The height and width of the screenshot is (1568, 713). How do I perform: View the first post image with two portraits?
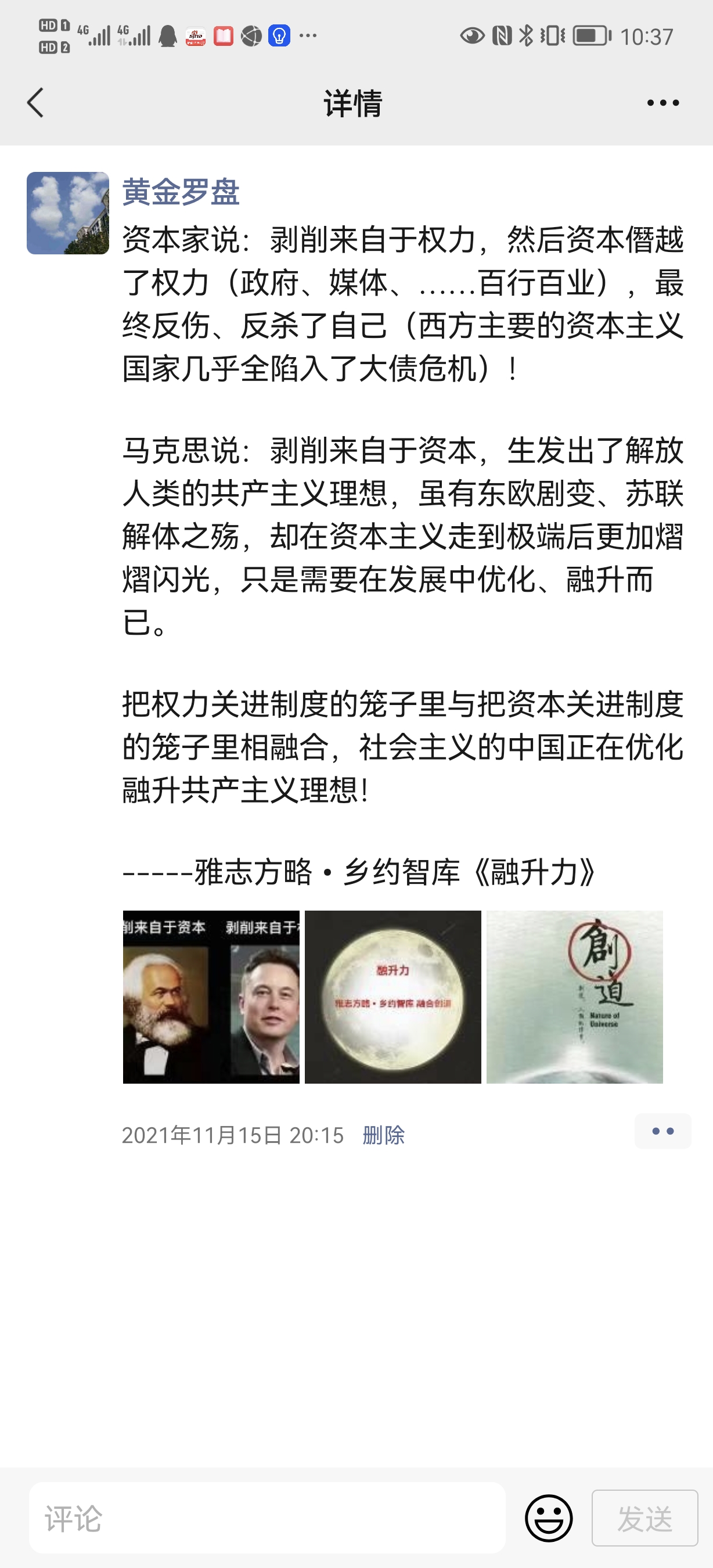211,997
